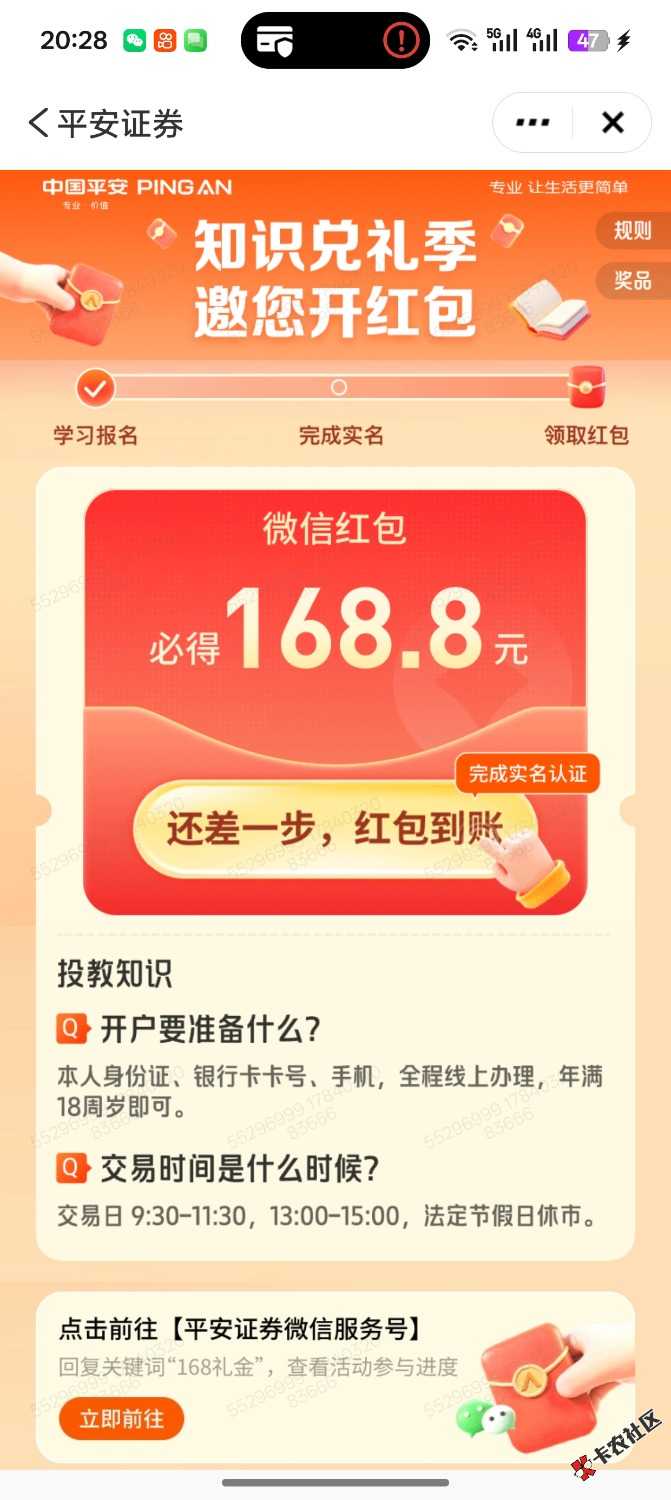Tap 立即前往 to visit WeChat service account
The width and height of the screenshot is (671, 1500).
[122, 1419]
